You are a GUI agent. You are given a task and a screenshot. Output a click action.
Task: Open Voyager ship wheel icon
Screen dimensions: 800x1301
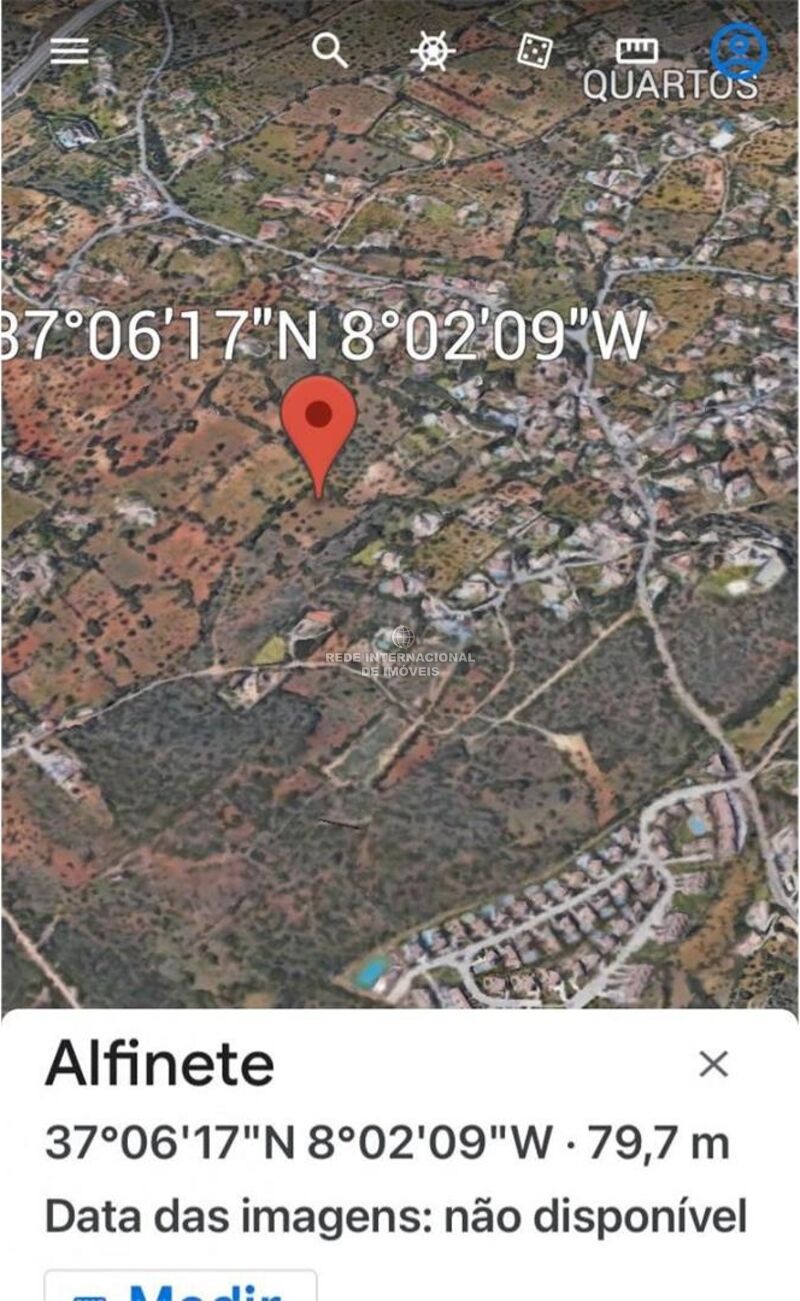[433, 50]
